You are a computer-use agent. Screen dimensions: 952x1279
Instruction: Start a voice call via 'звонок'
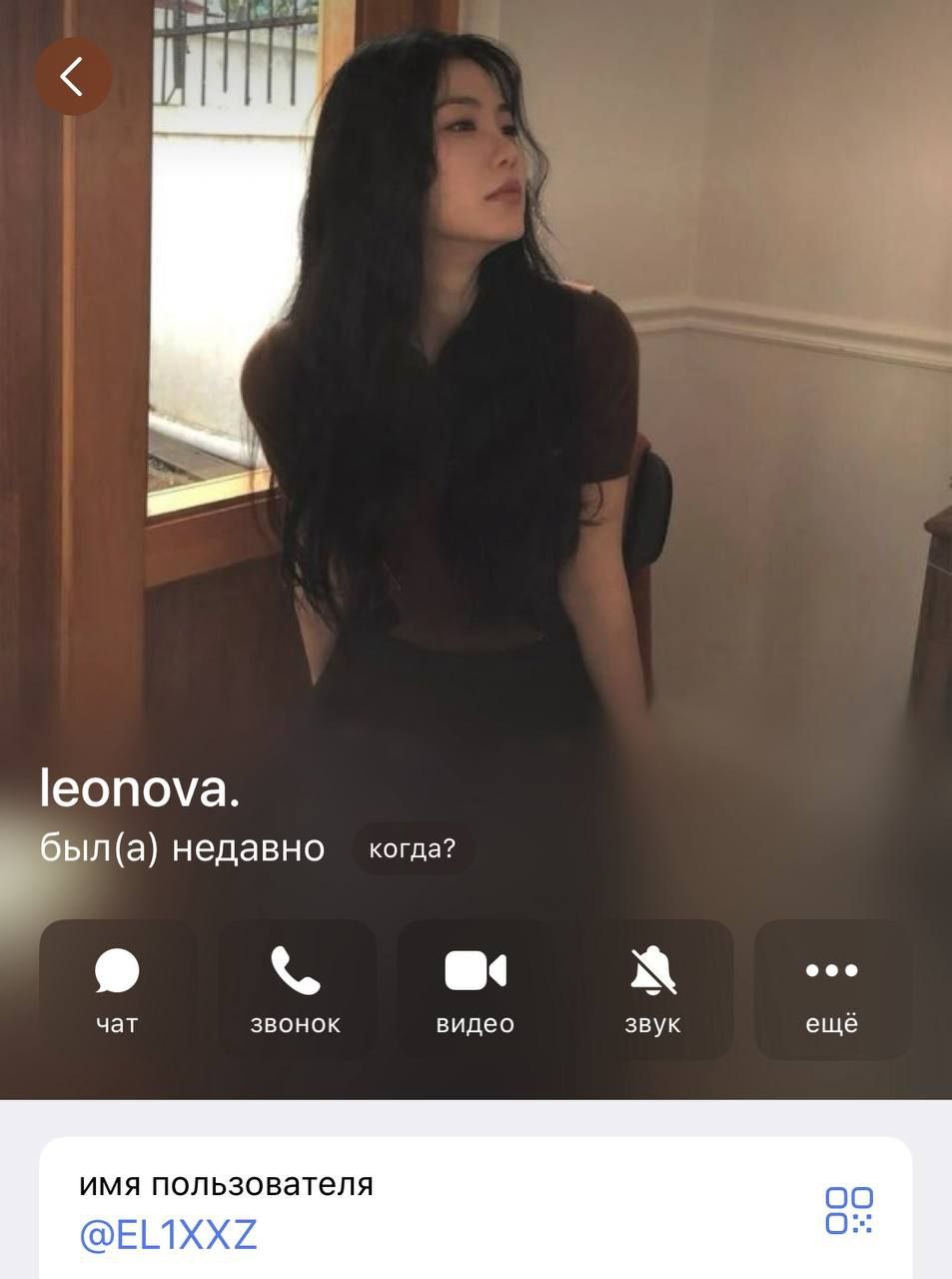296,989
